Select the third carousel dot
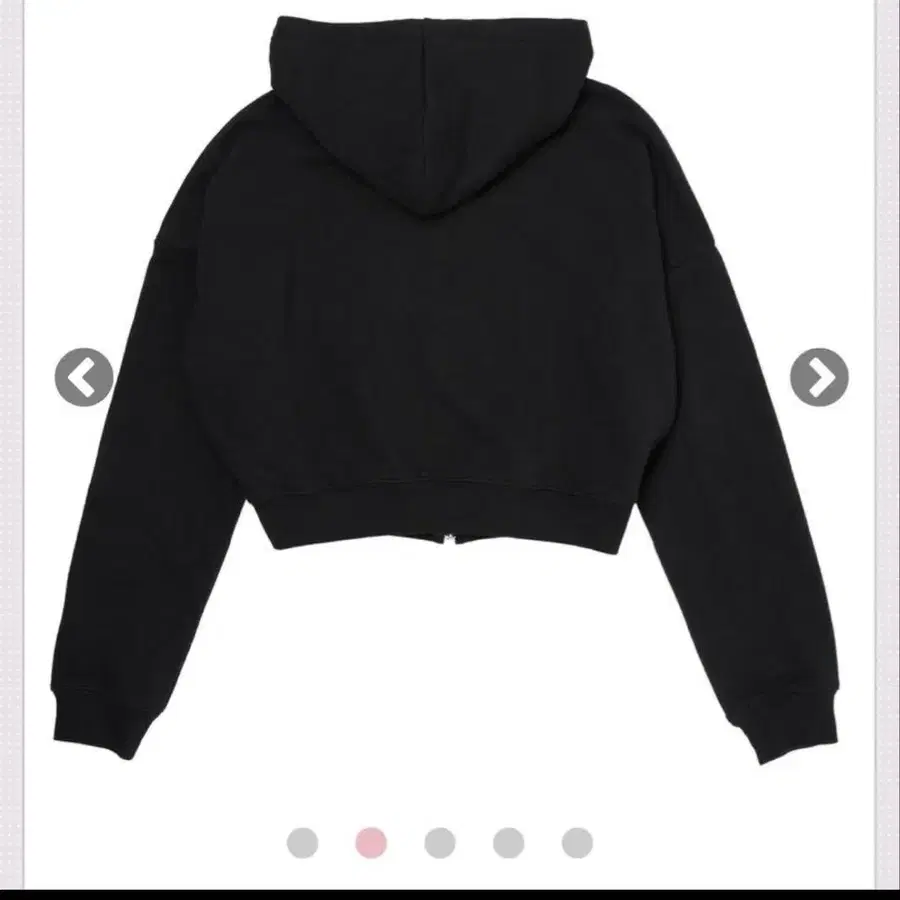 [439, 843]
